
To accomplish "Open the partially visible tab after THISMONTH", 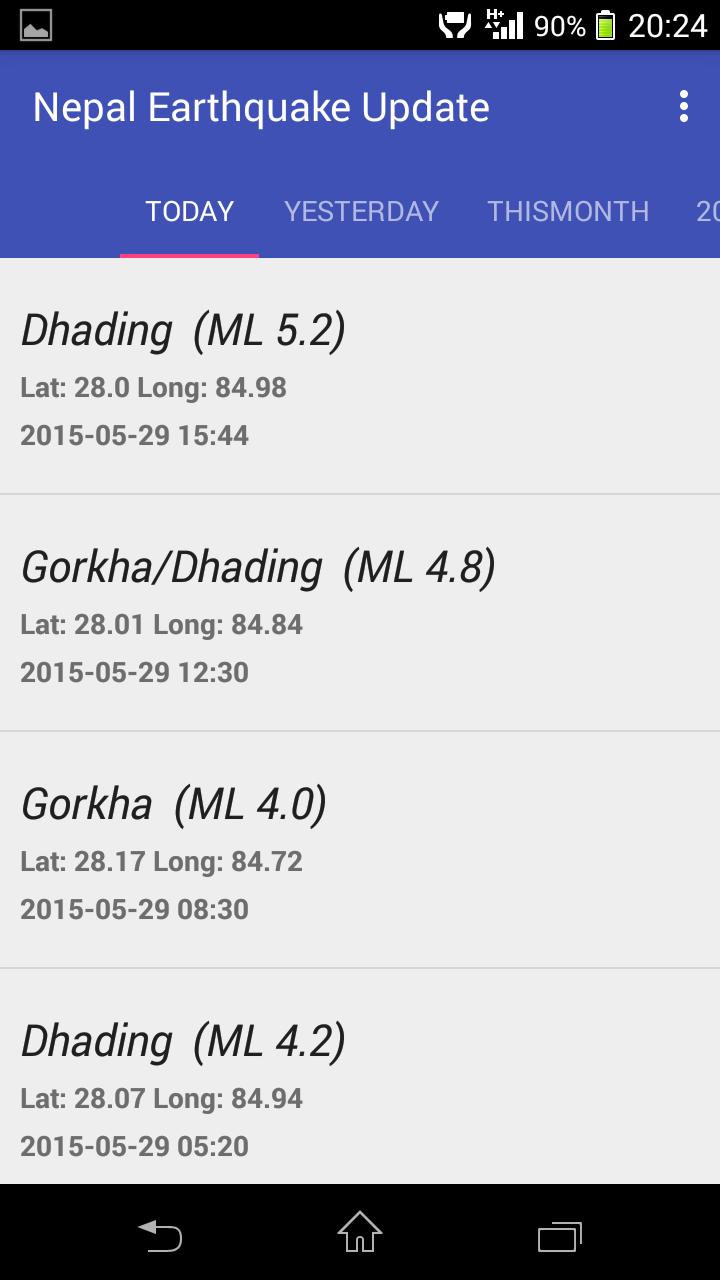I will pos(707,211).
